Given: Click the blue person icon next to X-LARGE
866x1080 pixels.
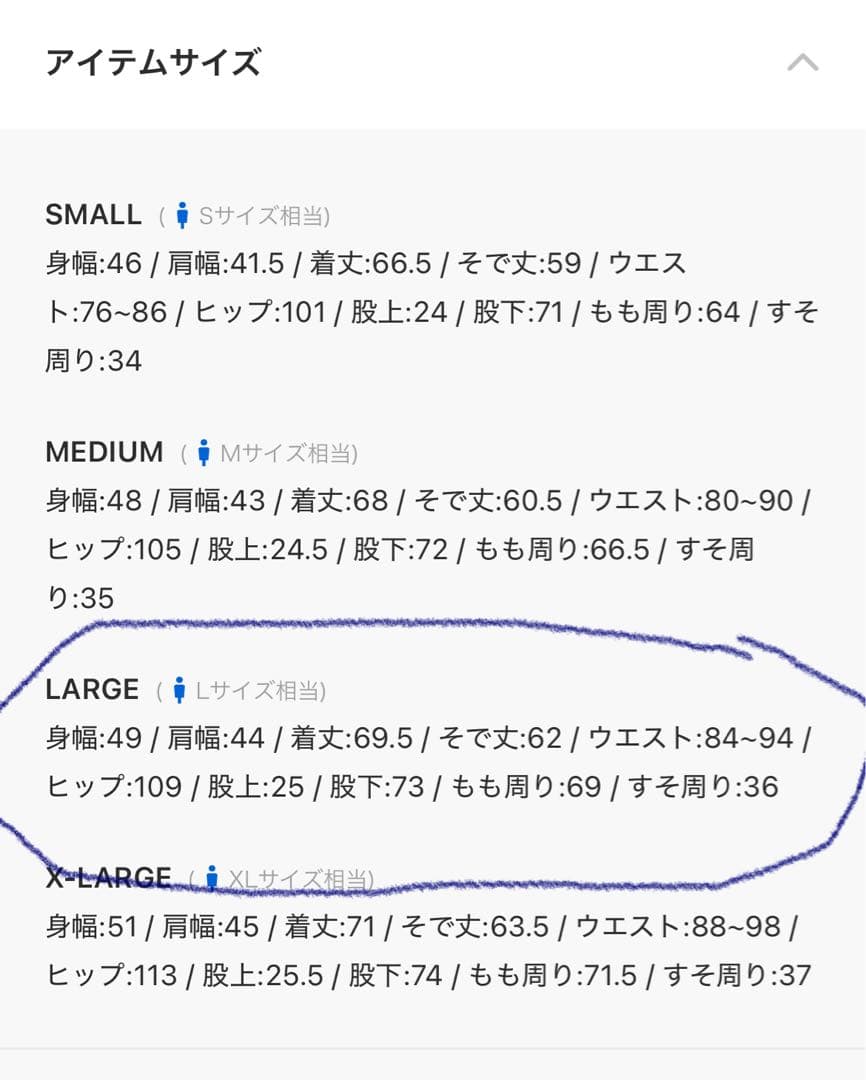Looking at the screenshot, I should click(212, 876).
